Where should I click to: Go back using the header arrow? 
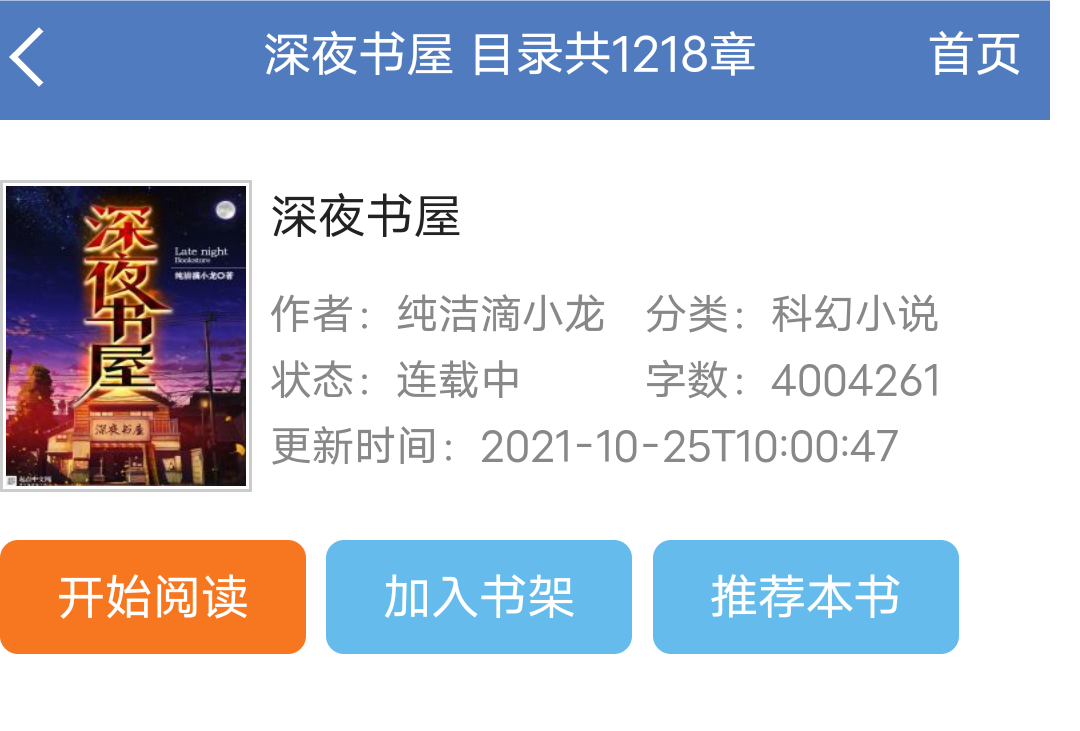click(28, 57)
